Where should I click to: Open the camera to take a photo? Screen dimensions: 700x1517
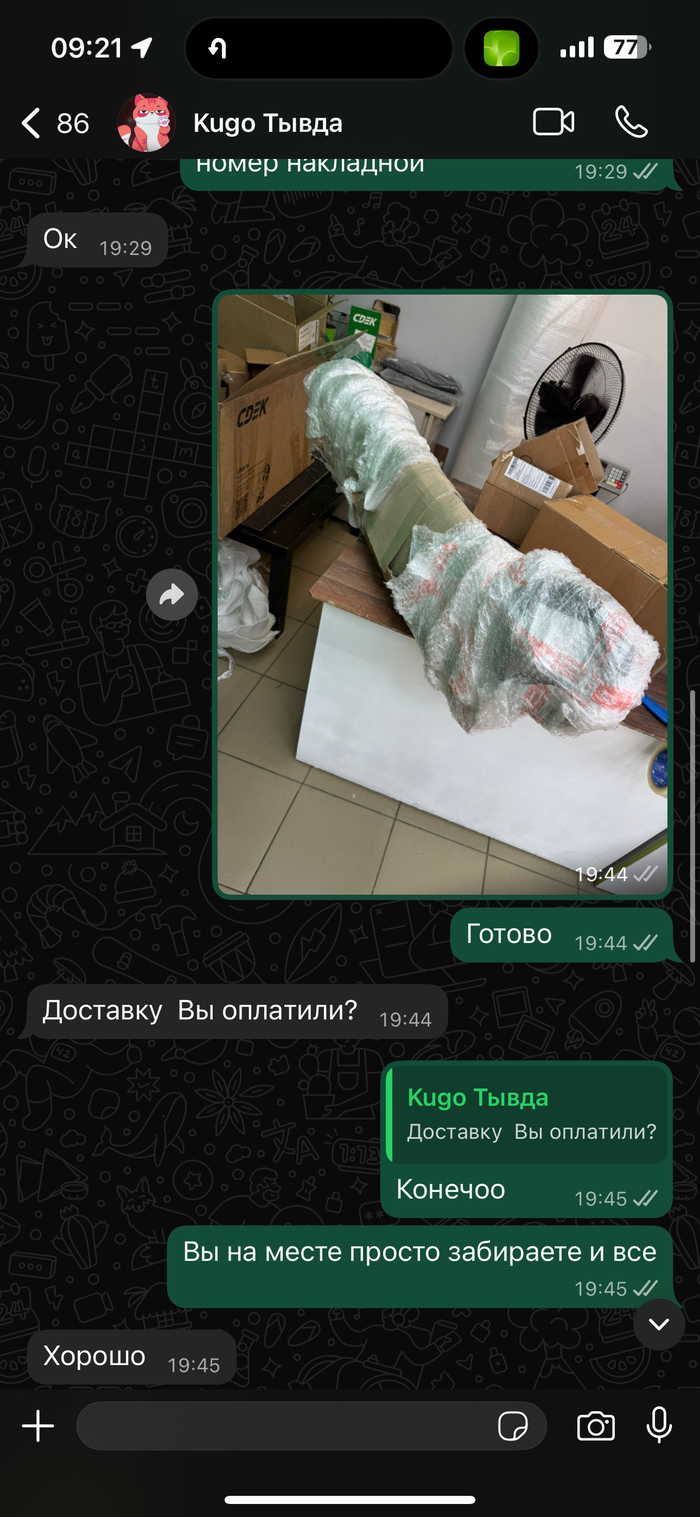[596, 1426]
